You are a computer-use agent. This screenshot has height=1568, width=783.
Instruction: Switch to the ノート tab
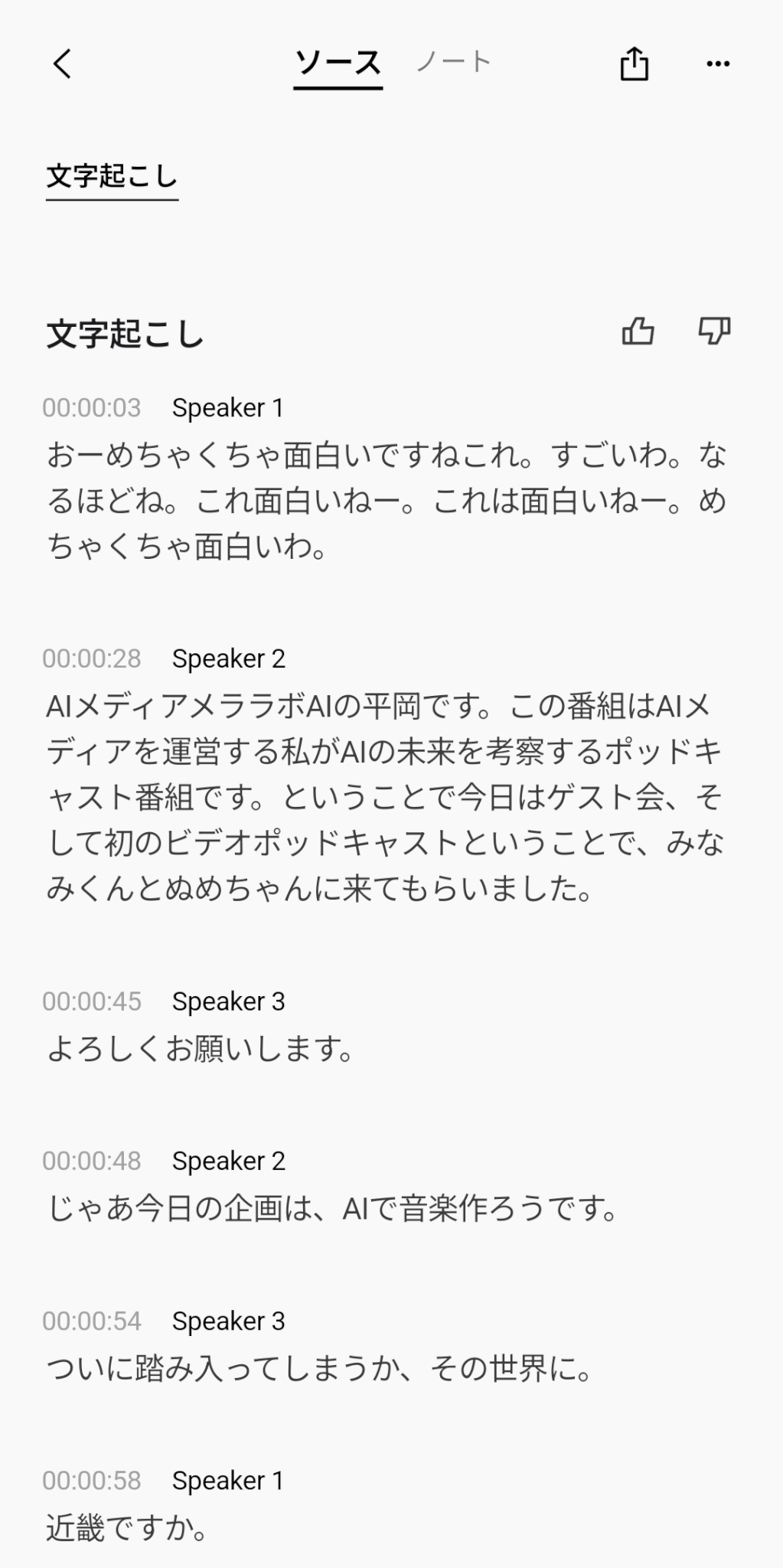(x=453, y=62)
